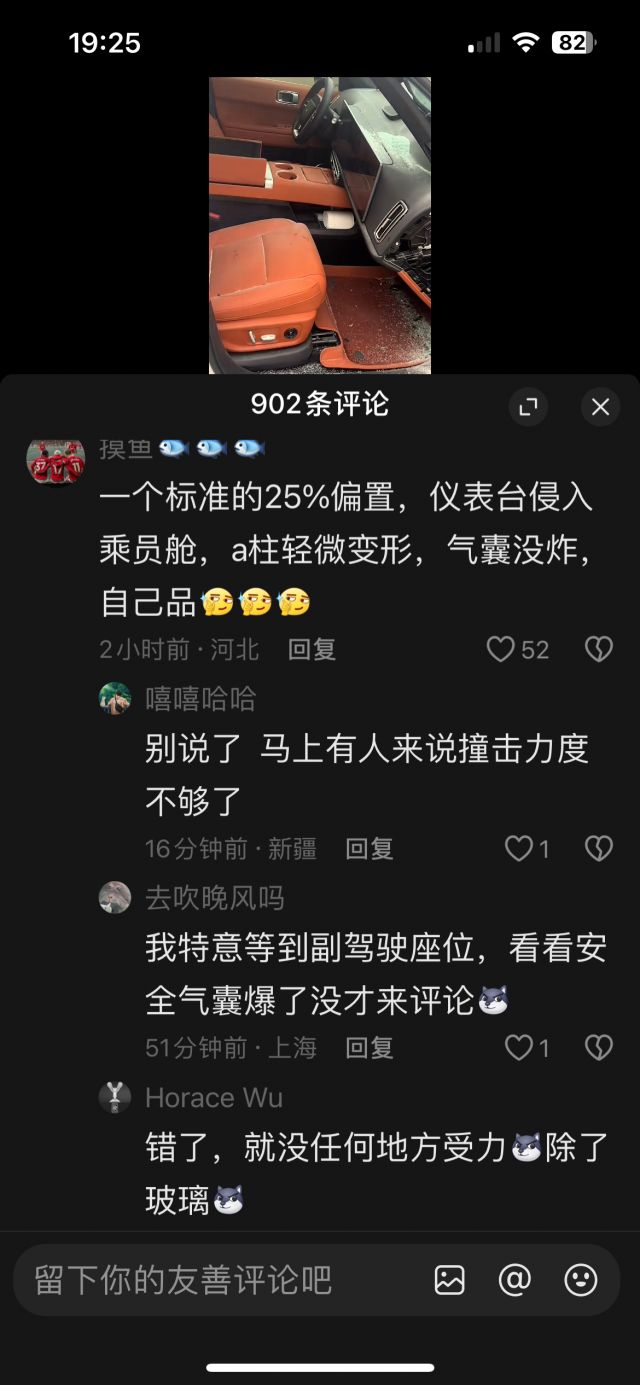
Task: View 摸鱼's profile avatar
Action: tap(56, 461)
